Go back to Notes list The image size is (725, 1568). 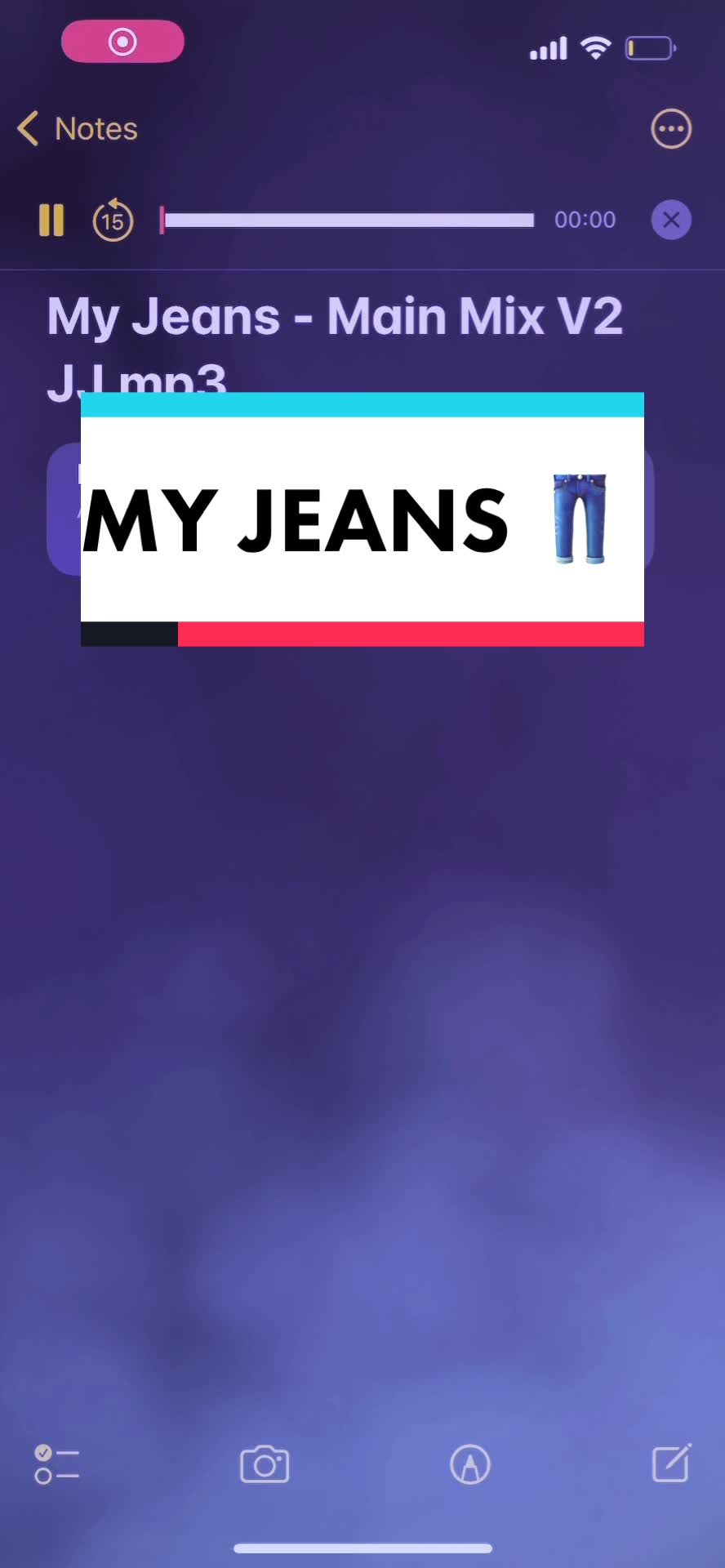78,129
